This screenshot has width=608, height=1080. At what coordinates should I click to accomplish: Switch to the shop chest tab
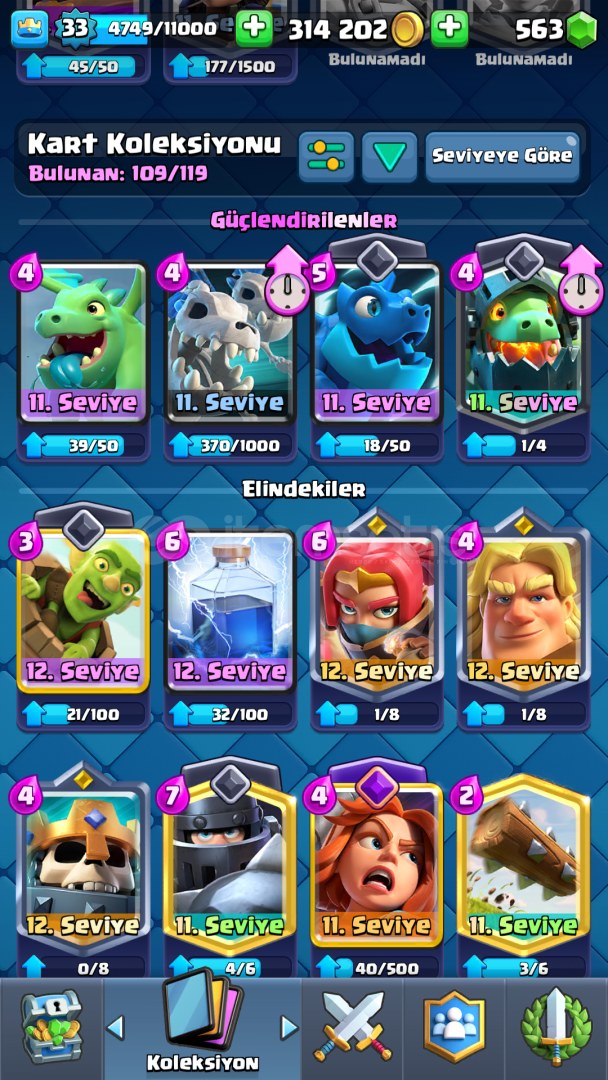point(51,1028)
